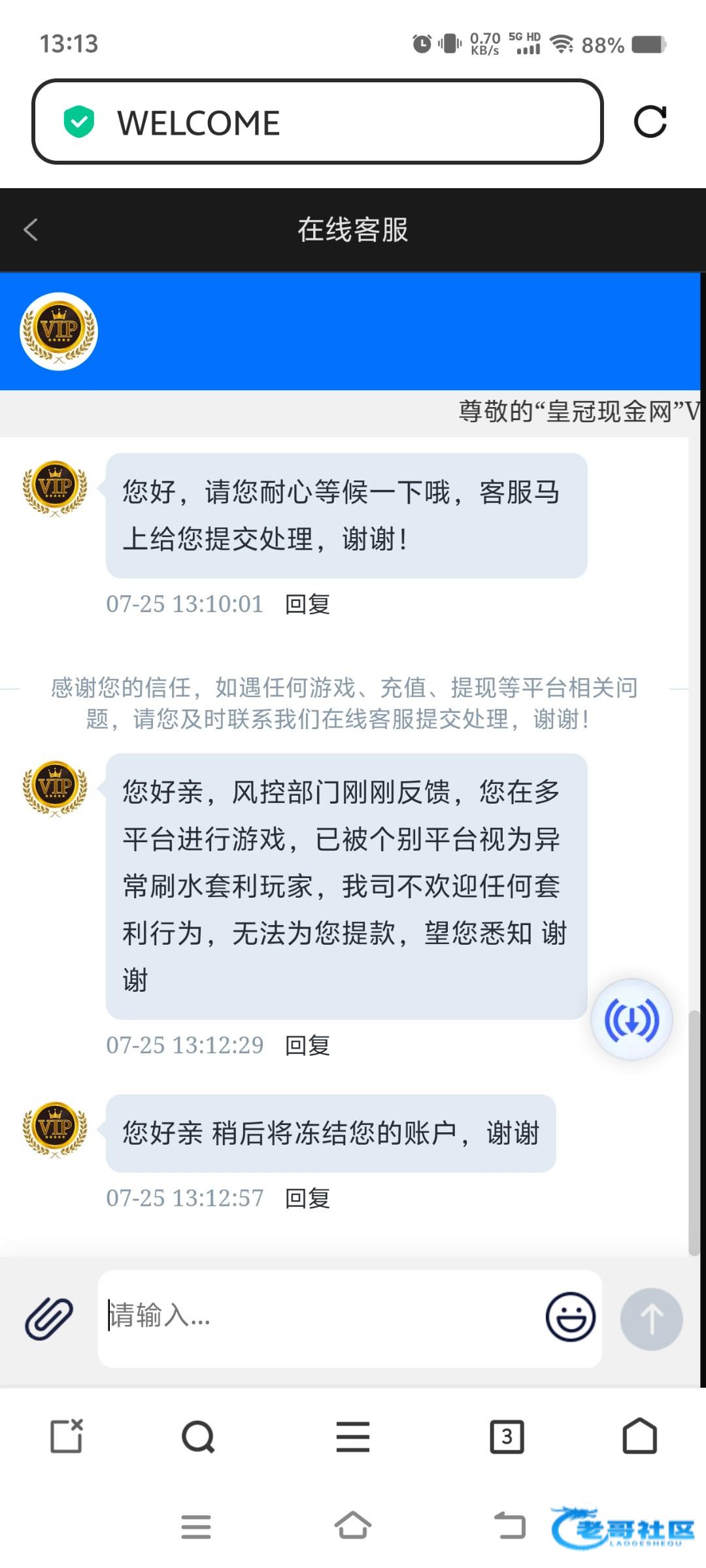
Task: Attach a file with the paperclip
Action: 49,1318
